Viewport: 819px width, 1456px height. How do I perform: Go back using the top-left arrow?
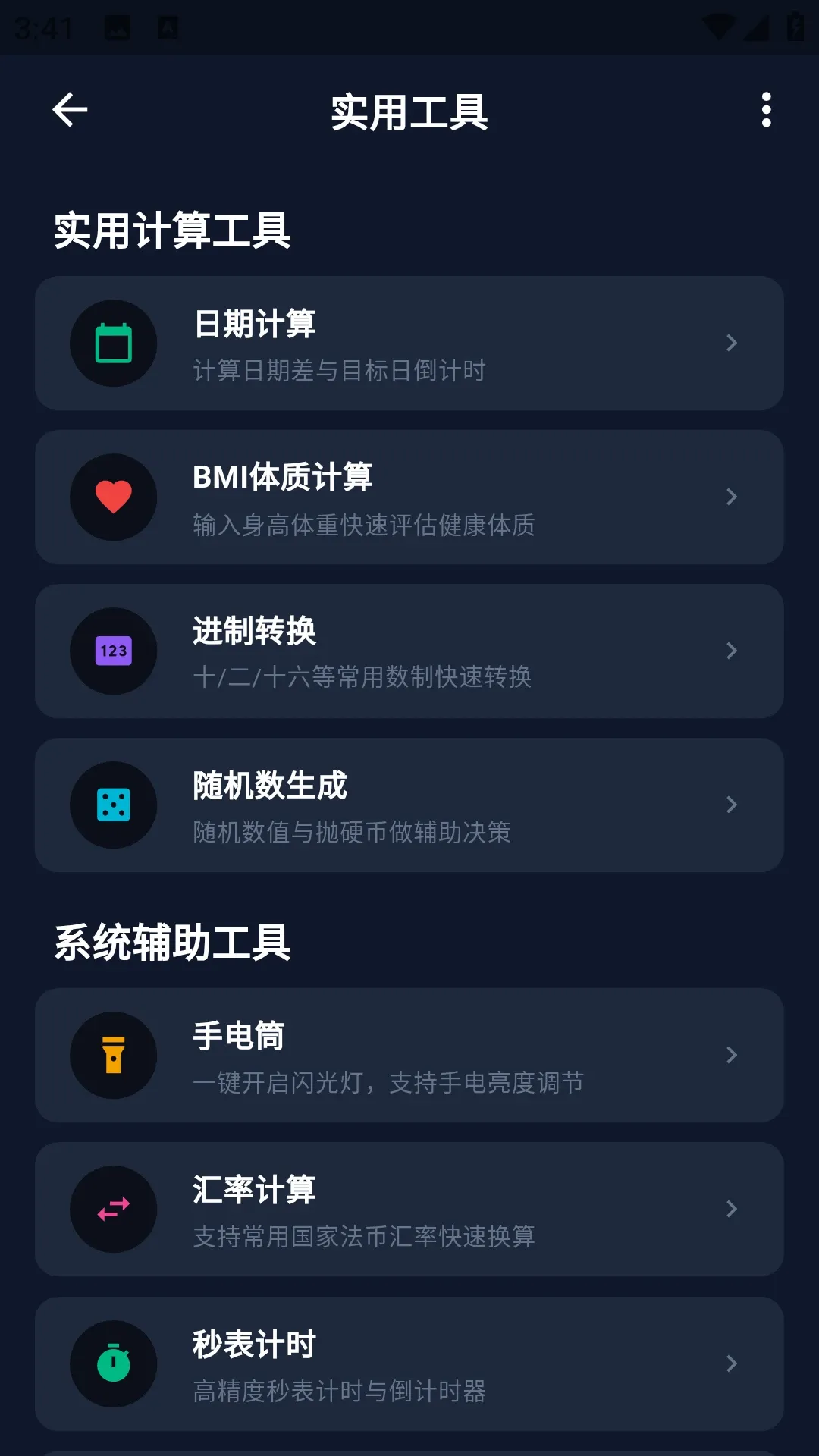click(70, 110)
